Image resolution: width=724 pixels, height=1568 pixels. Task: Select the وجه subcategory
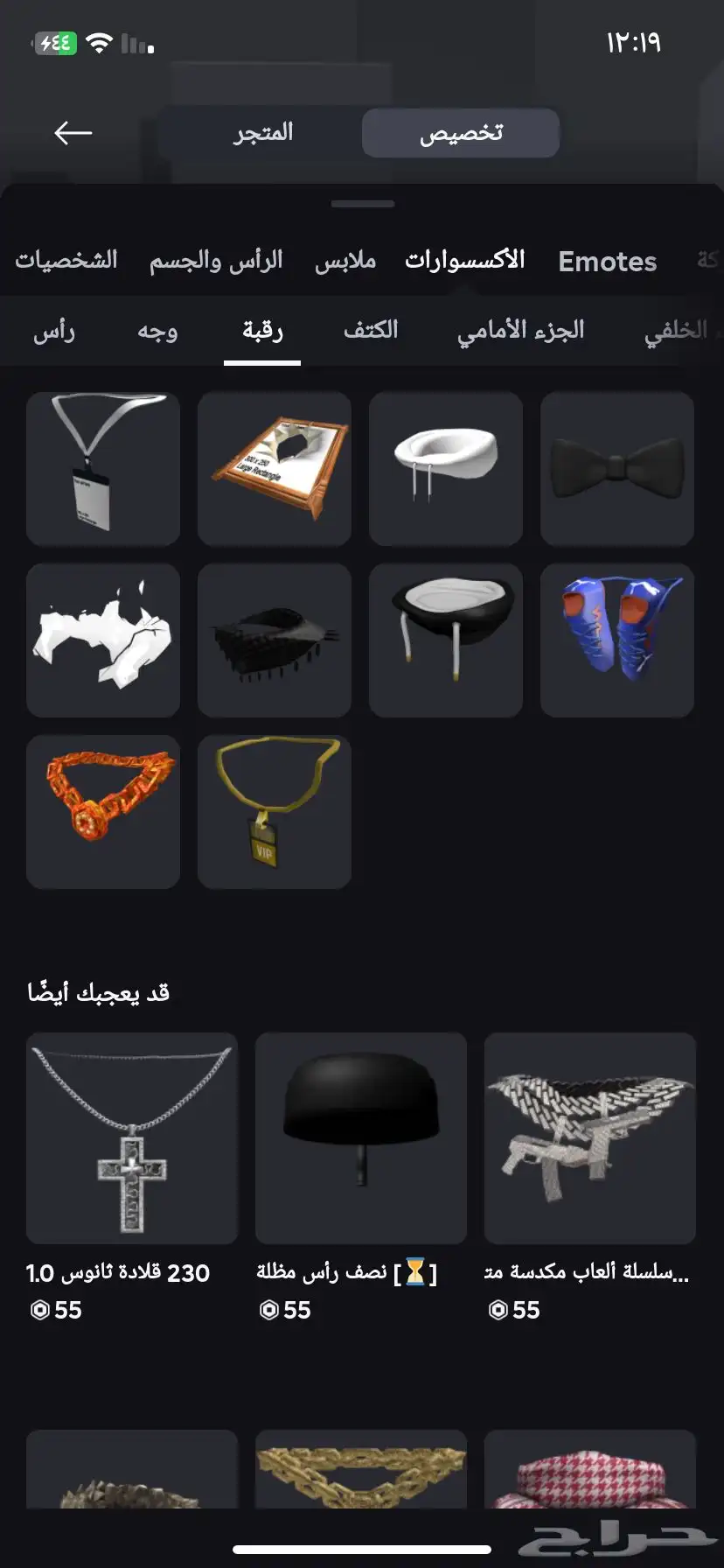[x=157, y=331]
